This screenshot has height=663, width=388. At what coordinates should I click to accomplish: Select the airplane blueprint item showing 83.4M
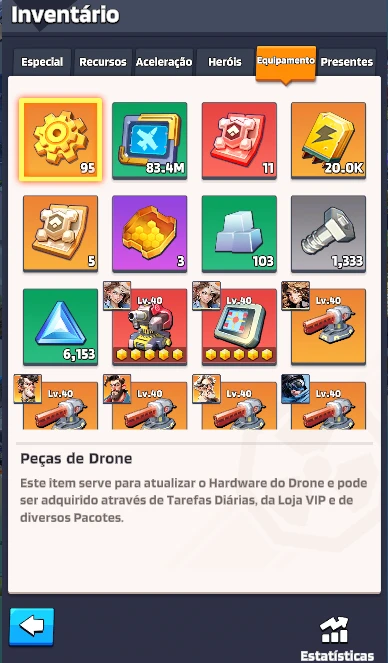point(150,140)
